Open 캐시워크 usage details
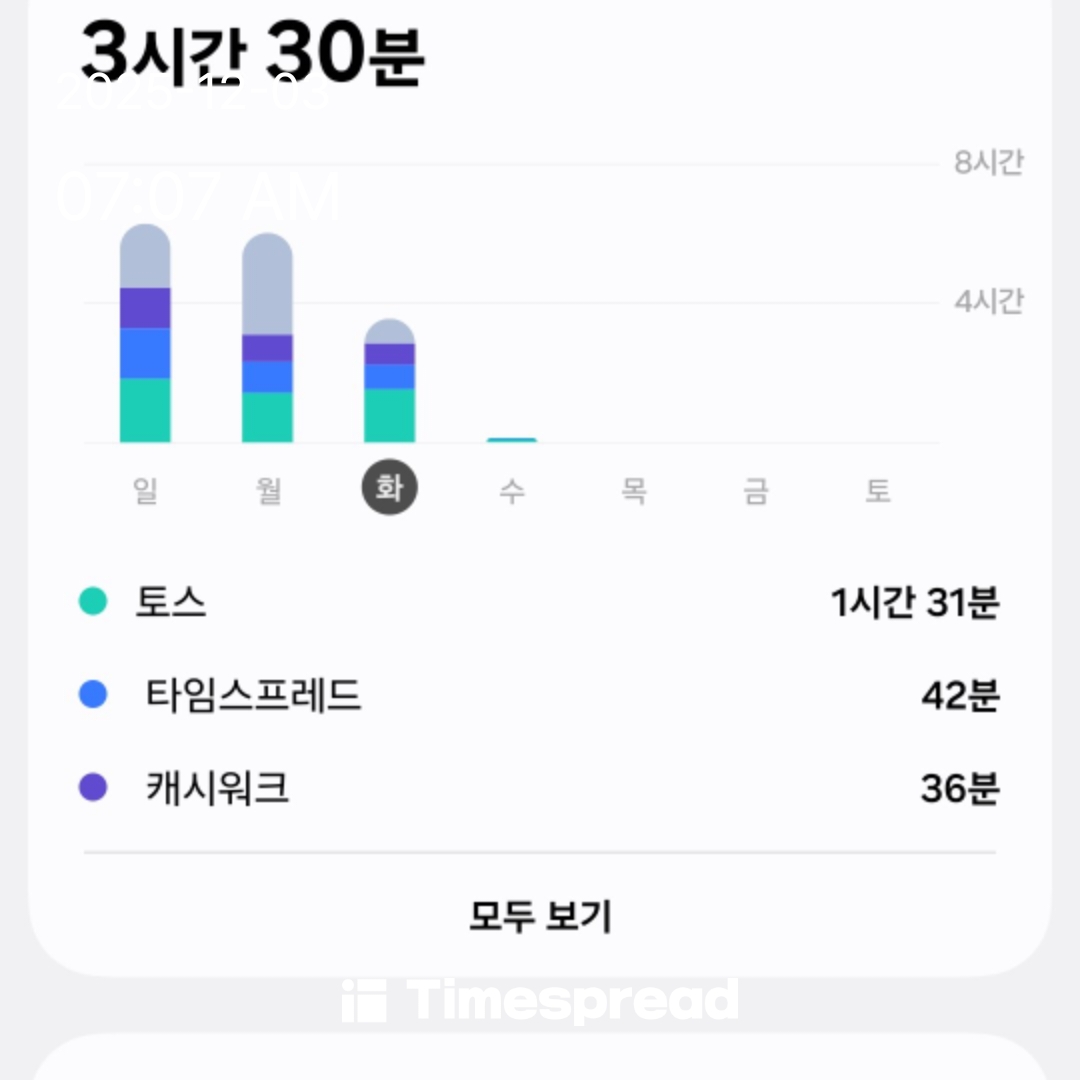This screenshot has width=1080, height=1080. pos(540,788)
